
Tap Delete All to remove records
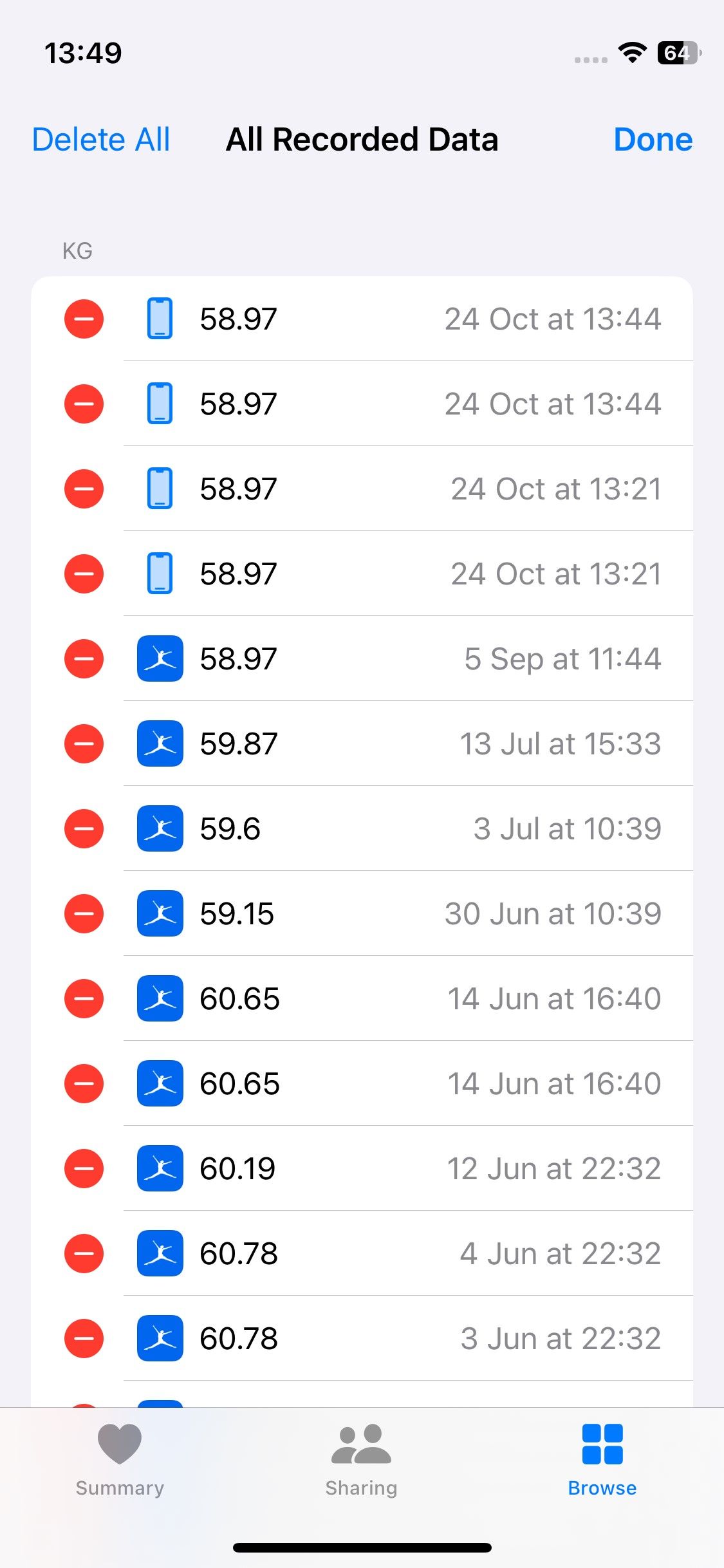100,139
